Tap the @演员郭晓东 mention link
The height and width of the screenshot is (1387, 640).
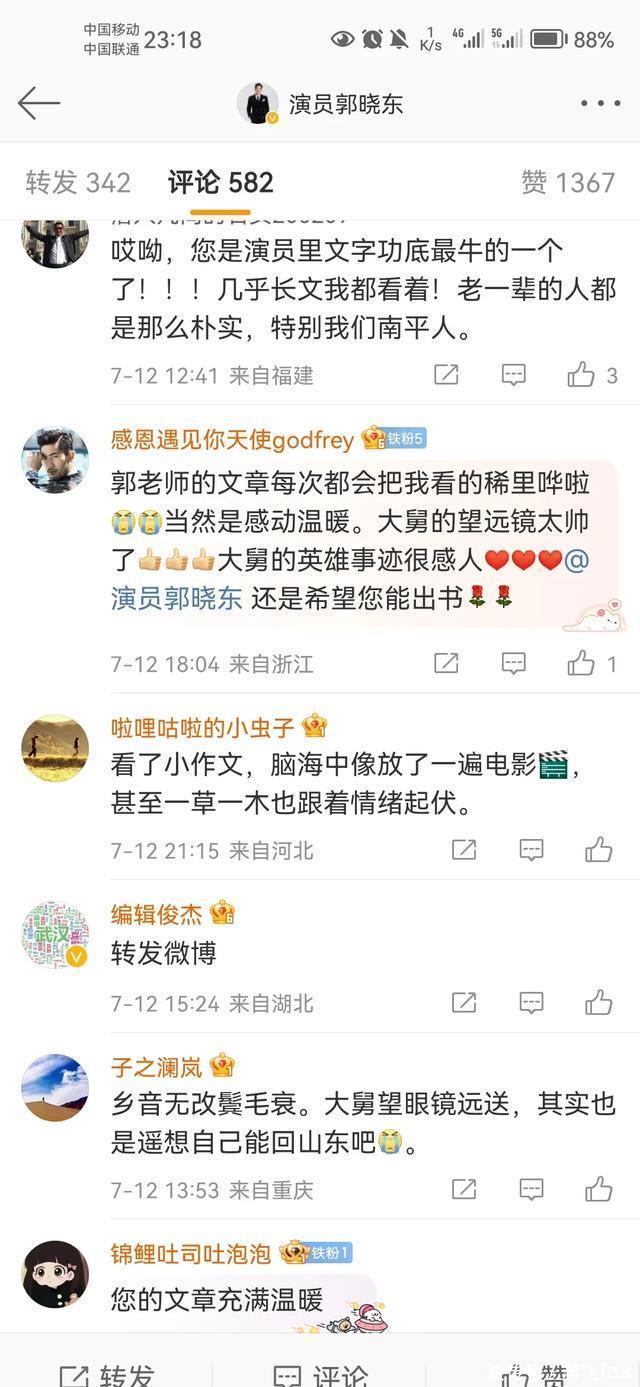pos(176,598)
